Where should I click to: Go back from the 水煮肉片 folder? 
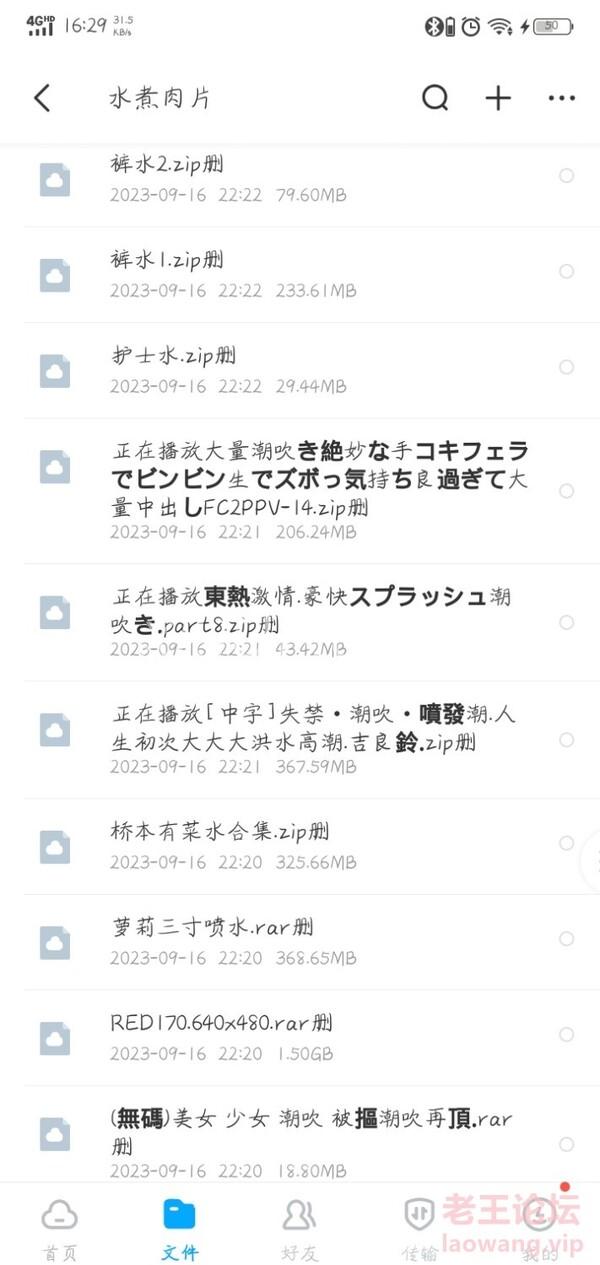tap(41, 98)
